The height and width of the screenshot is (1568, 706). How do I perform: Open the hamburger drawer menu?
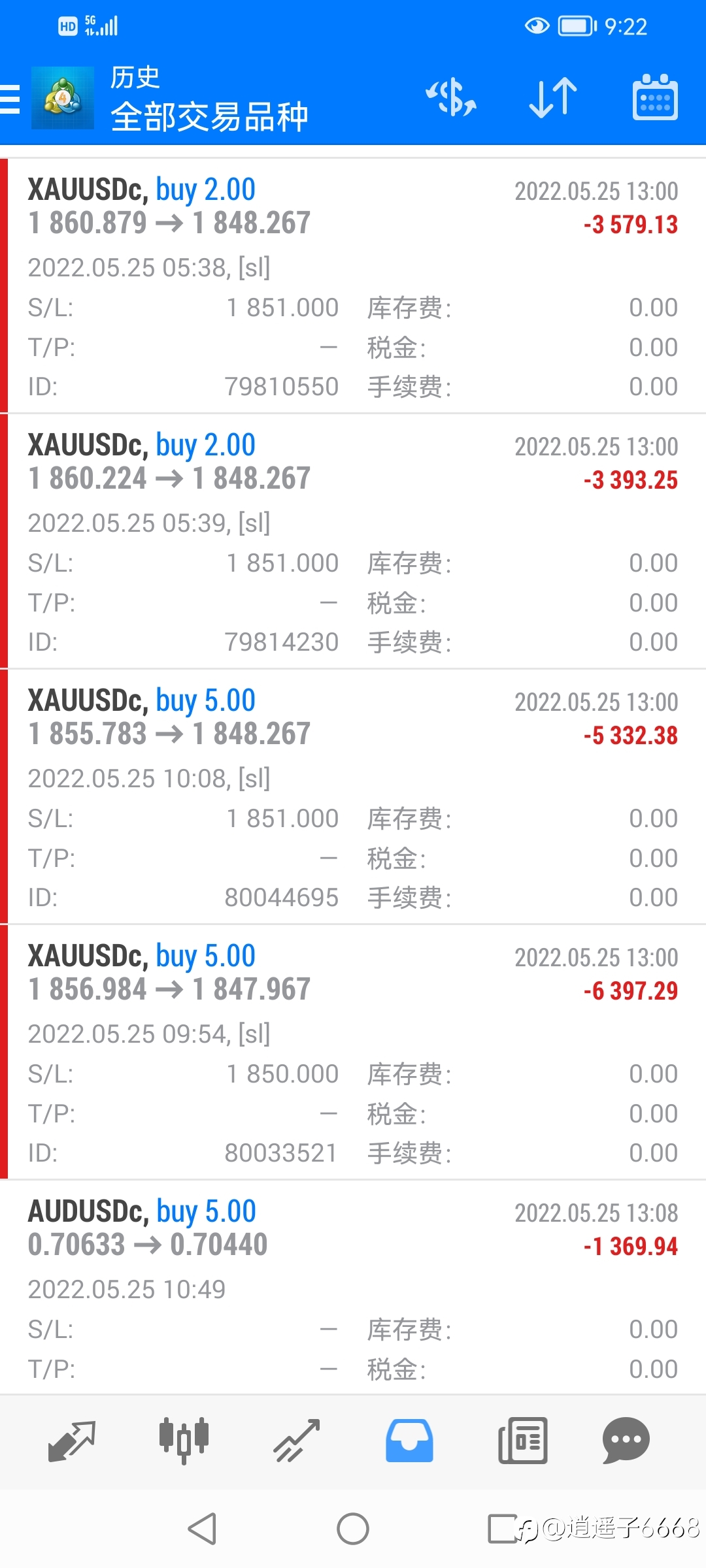10,99
